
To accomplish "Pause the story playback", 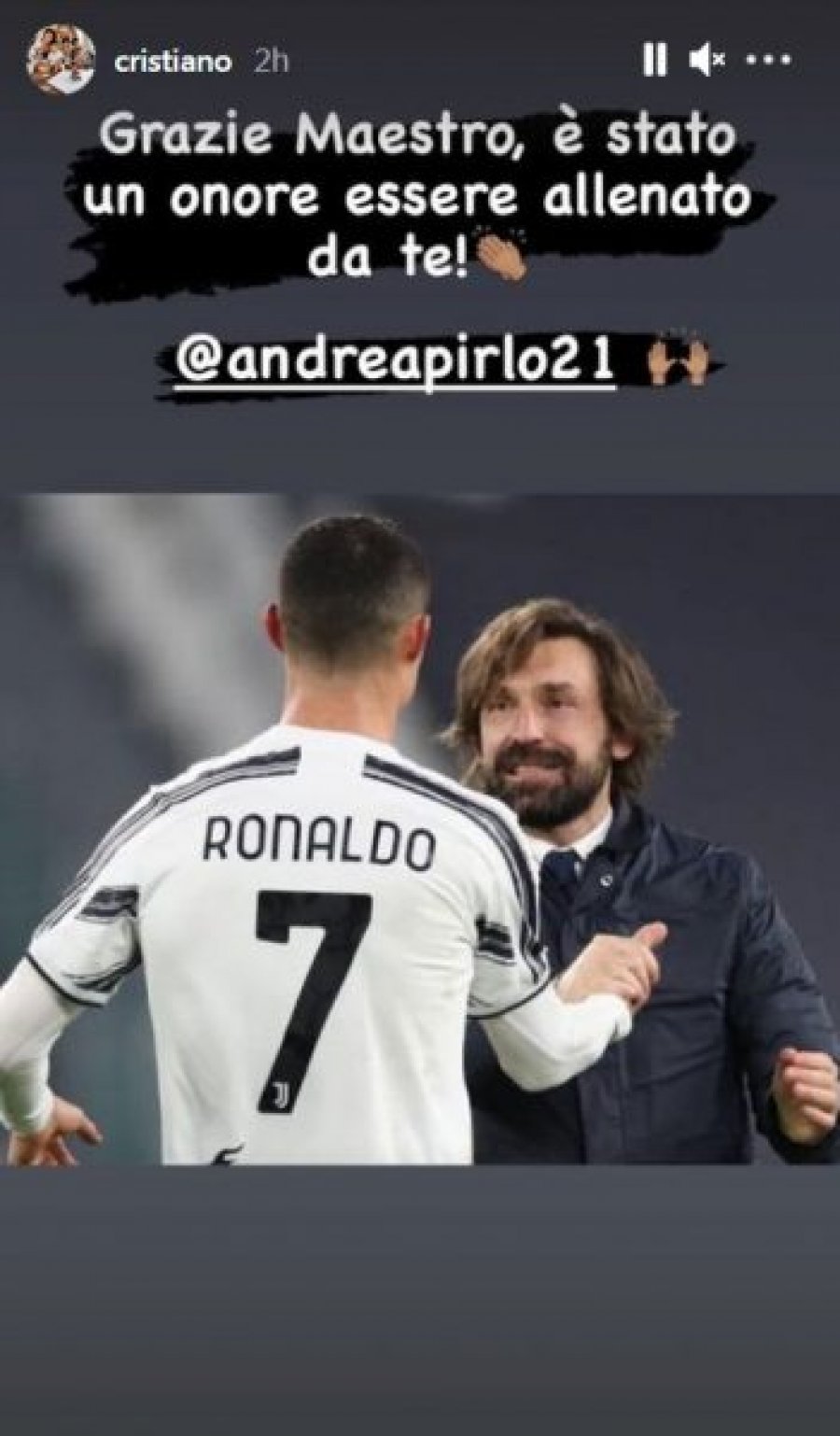I will pyautogui.click(x=654, y=62).
